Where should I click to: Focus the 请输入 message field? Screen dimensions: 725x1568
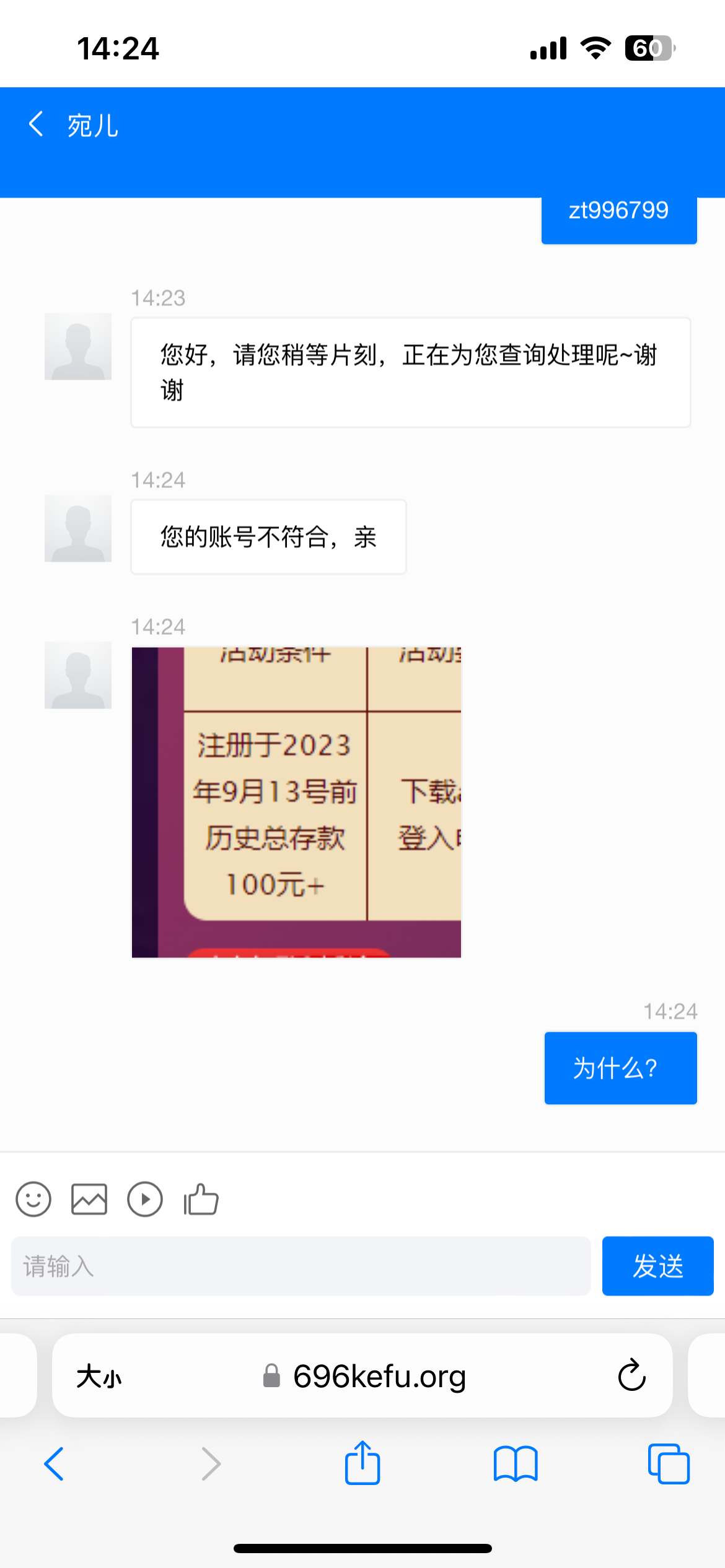pos(301,1266)
